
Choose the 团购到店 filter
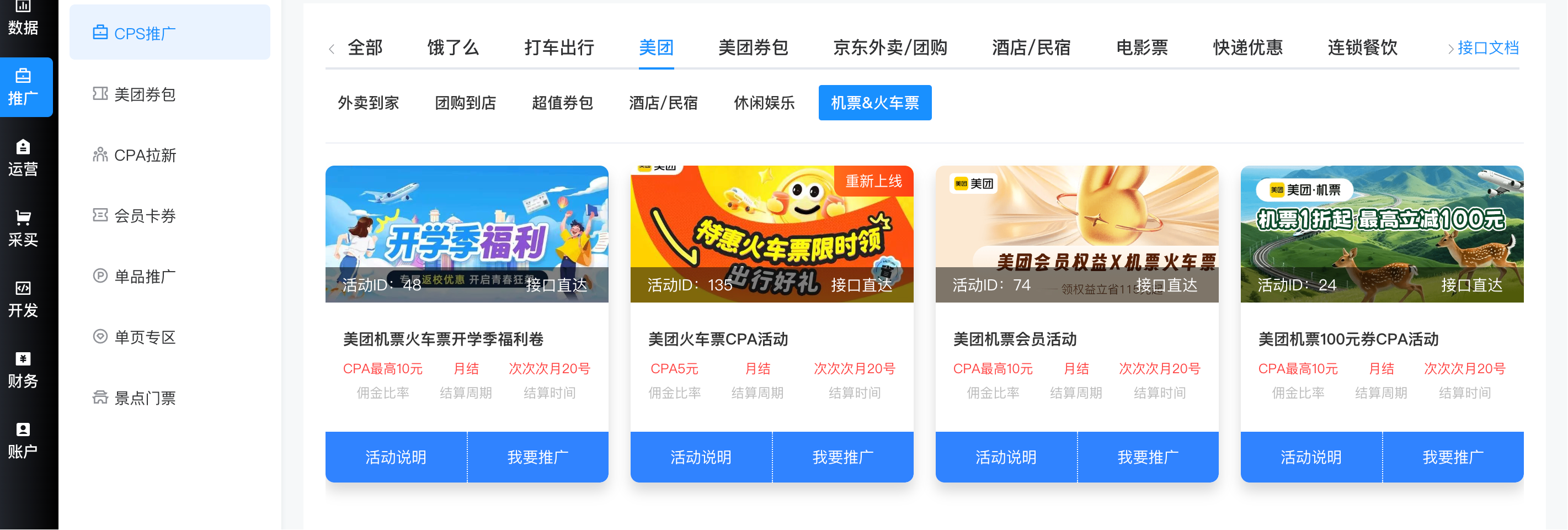465,103
